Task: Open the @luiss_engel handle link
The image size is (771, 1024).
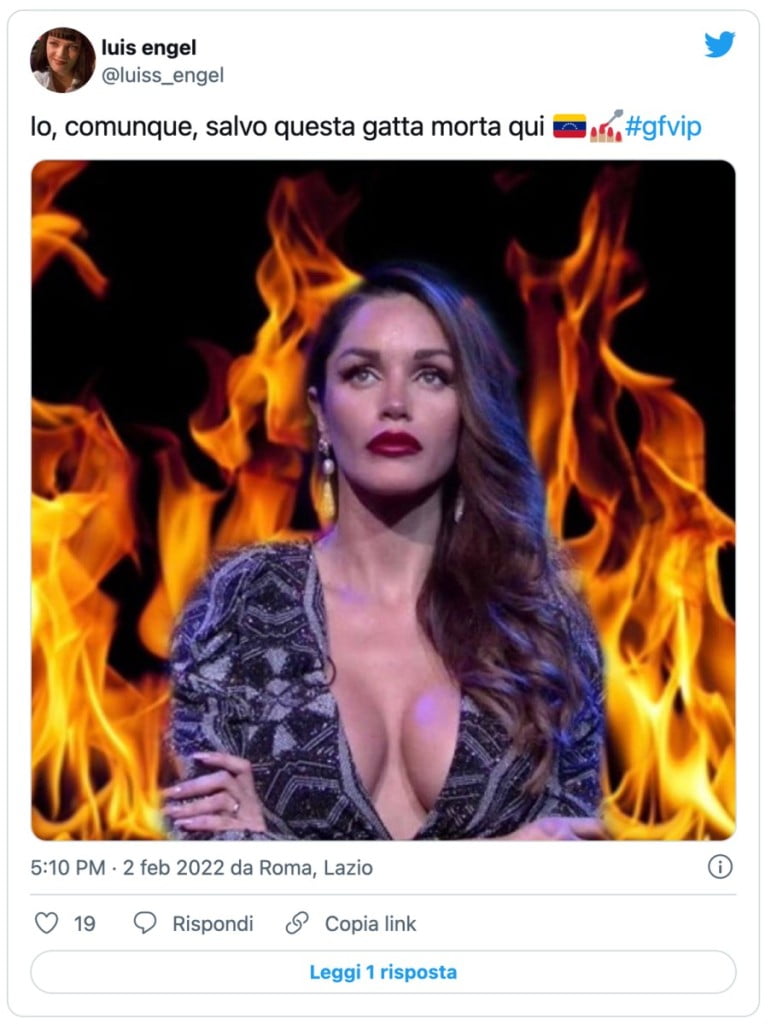Action: (x=162, y=75)
